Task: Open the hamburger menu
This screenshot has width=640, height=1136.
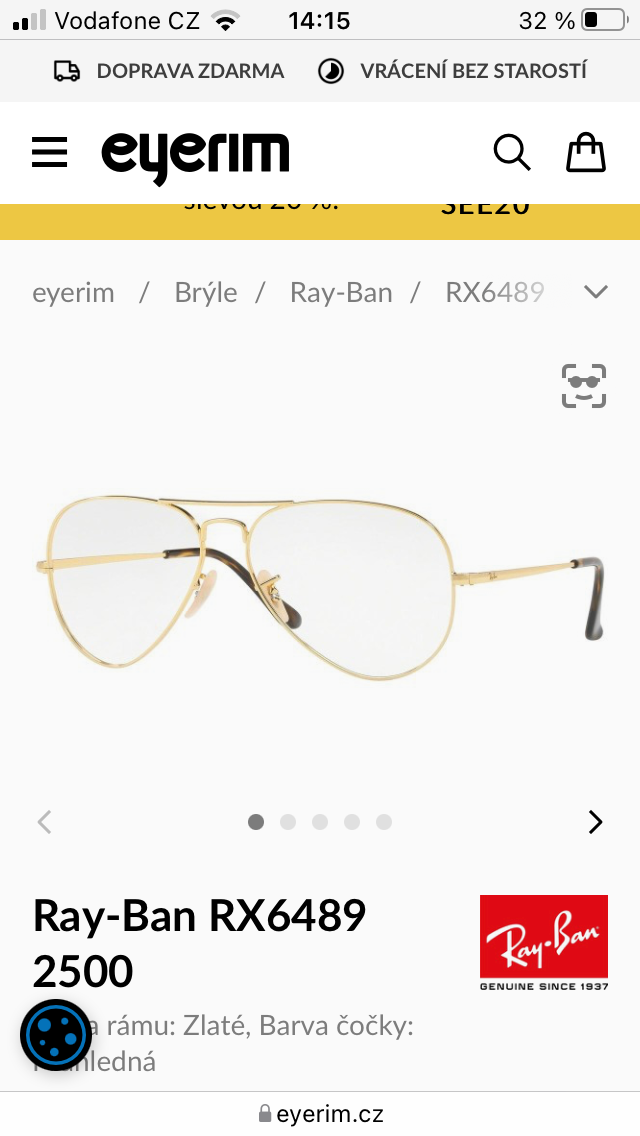Action: (x=49, y=153)
